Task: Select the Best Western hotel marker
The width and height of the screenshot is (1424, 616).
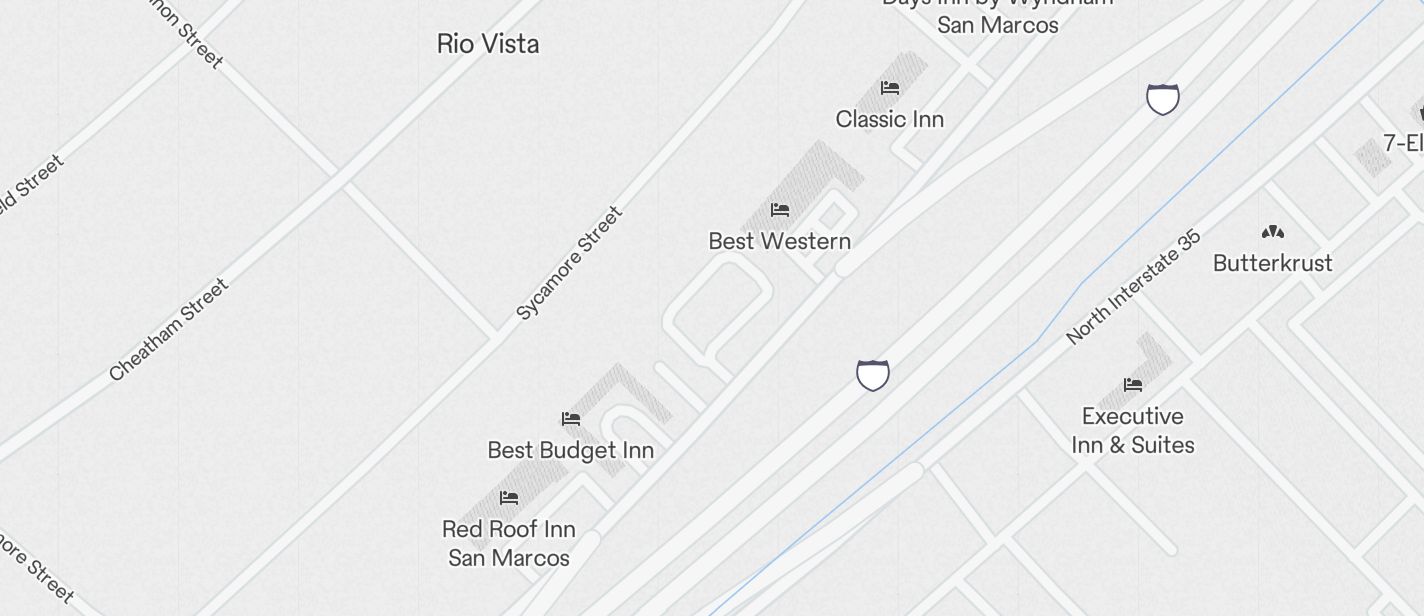Action: pyautogui.click(x=780, y=210)
